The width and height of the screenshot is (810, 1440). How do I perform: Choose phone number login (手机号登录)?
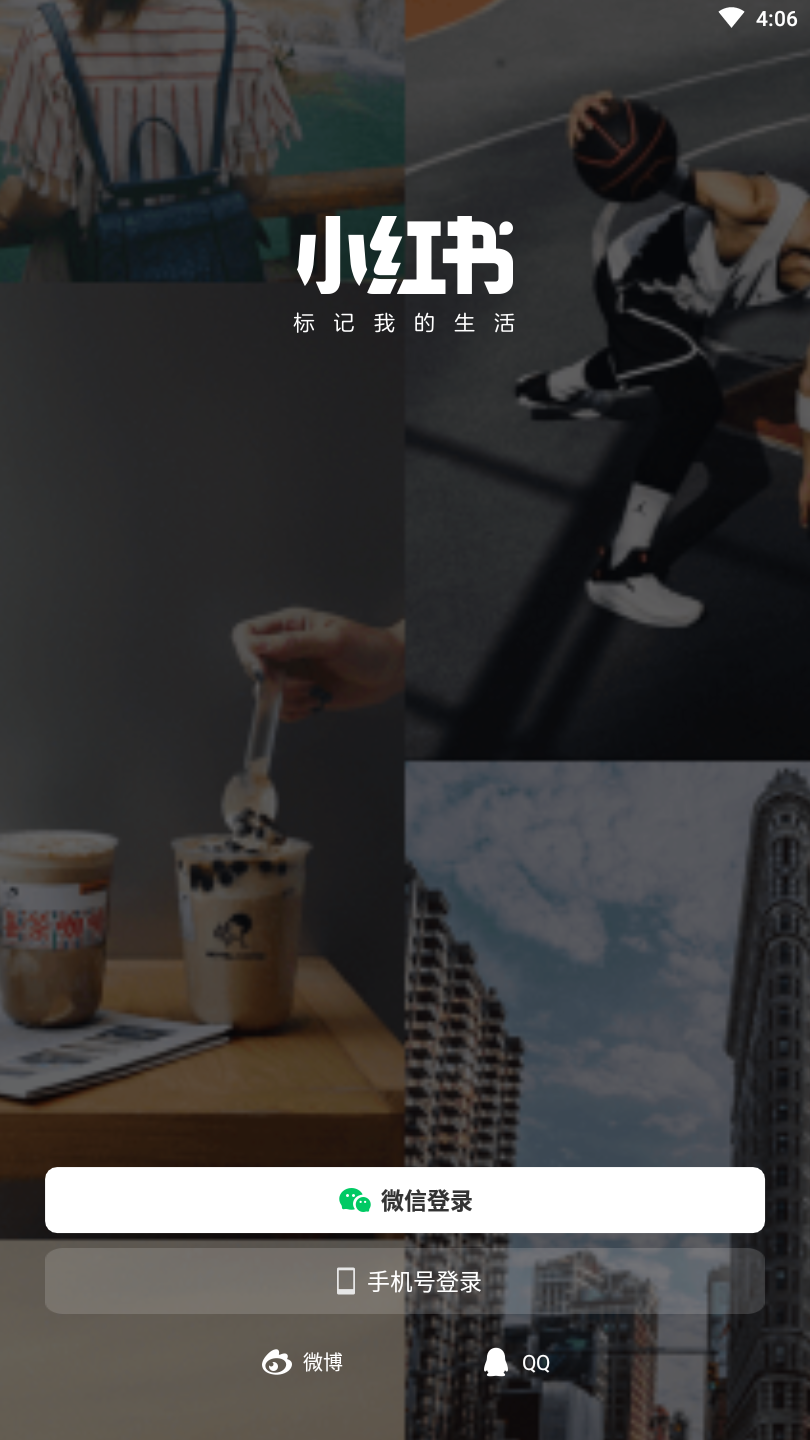point(405,1281)
